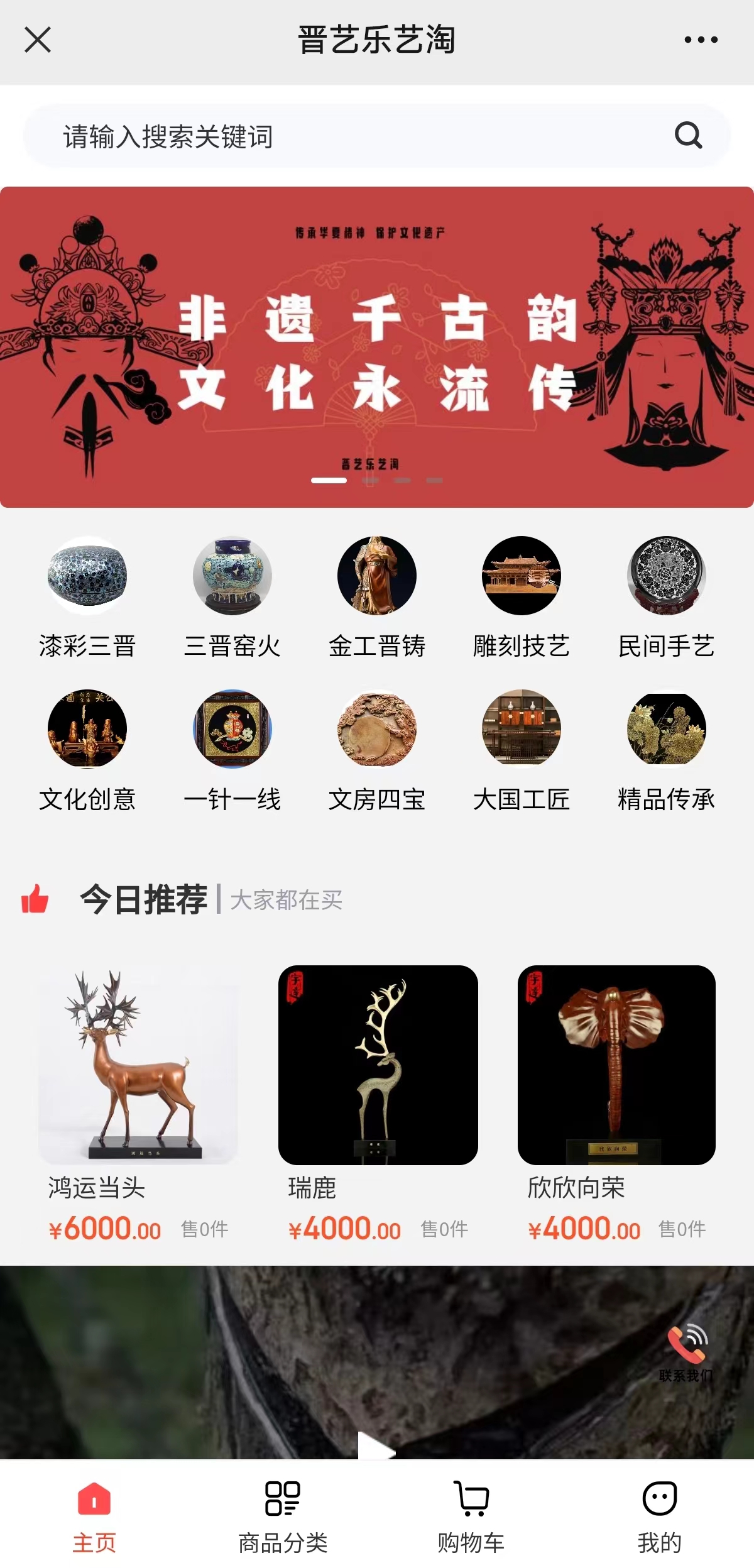Open the 鸿运当头 deer product
This screenshot has height=1568, width=754.
139,1068
